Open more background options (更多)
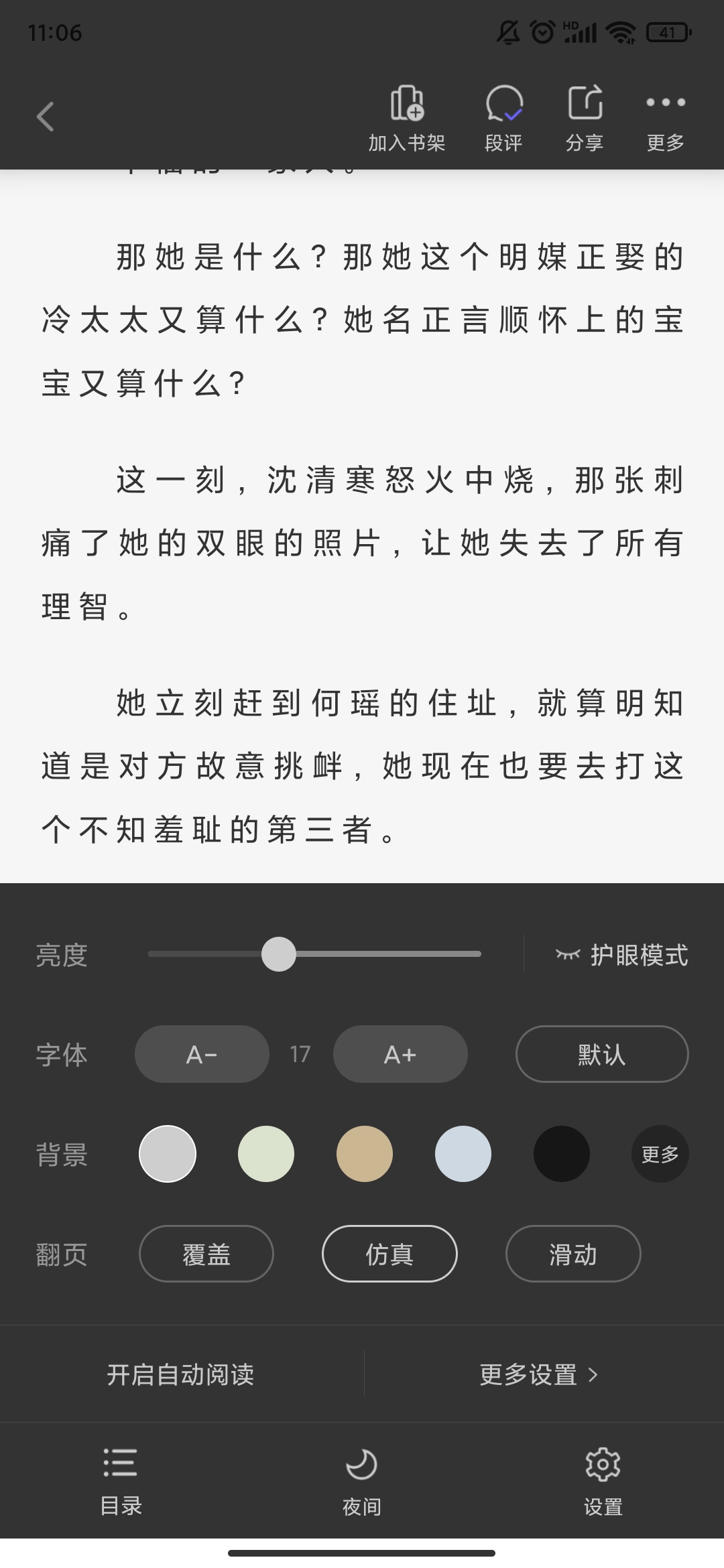 click(x=660, y=1154)
